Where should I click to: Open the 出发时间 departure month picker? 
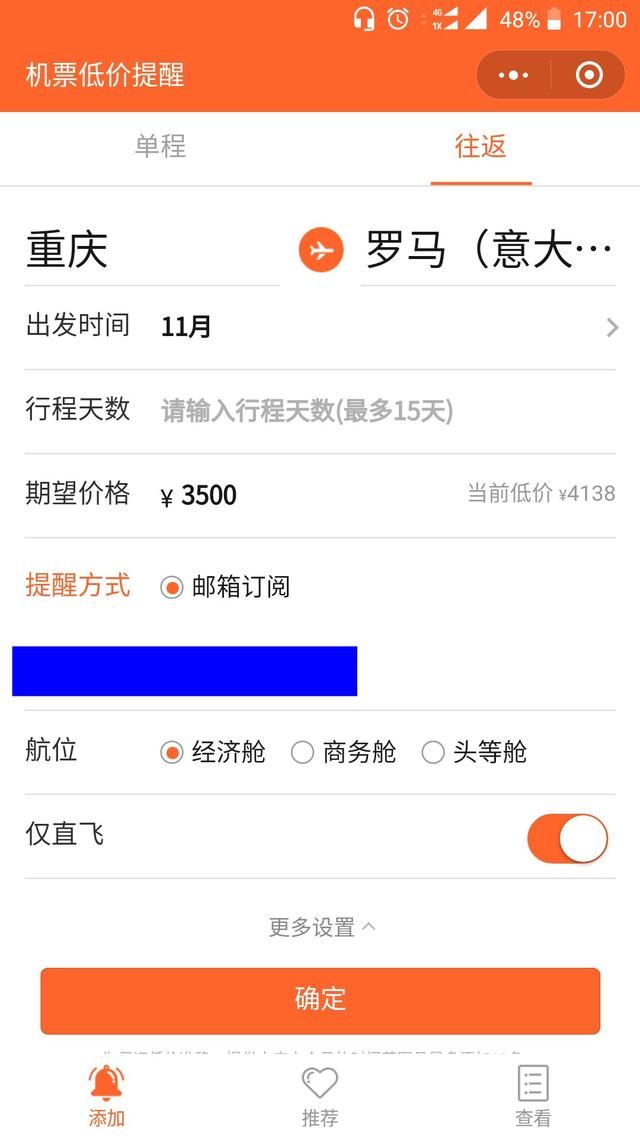[320, 327]
